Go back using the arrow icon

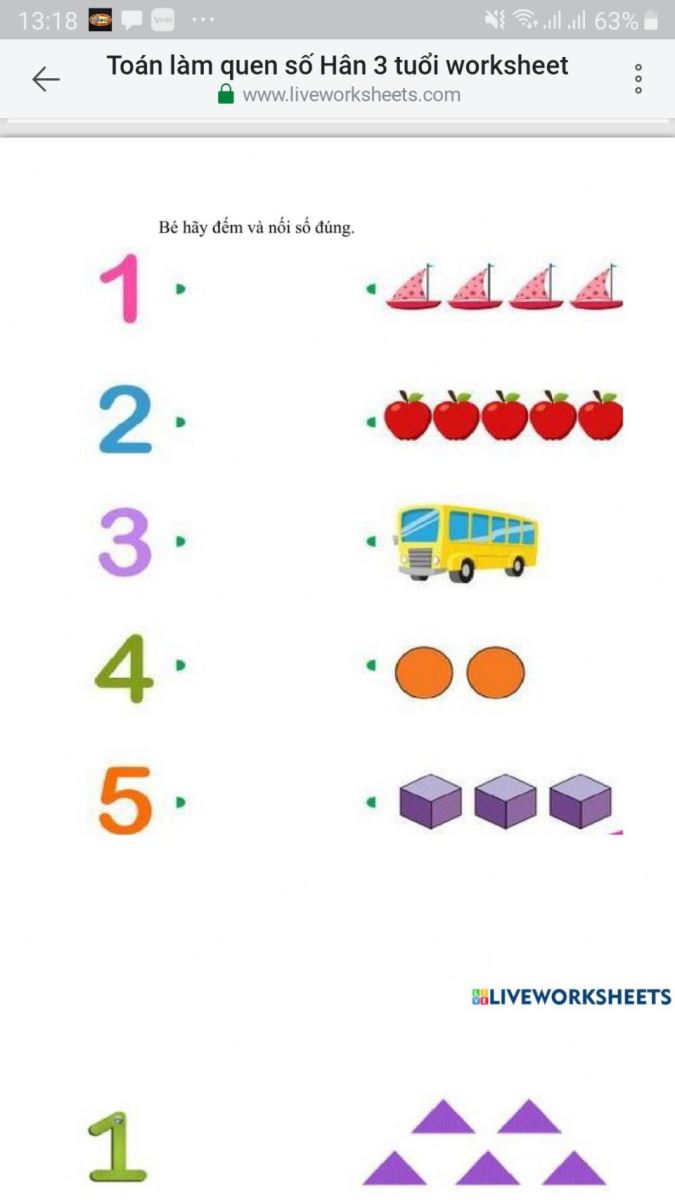click(46, 80)
